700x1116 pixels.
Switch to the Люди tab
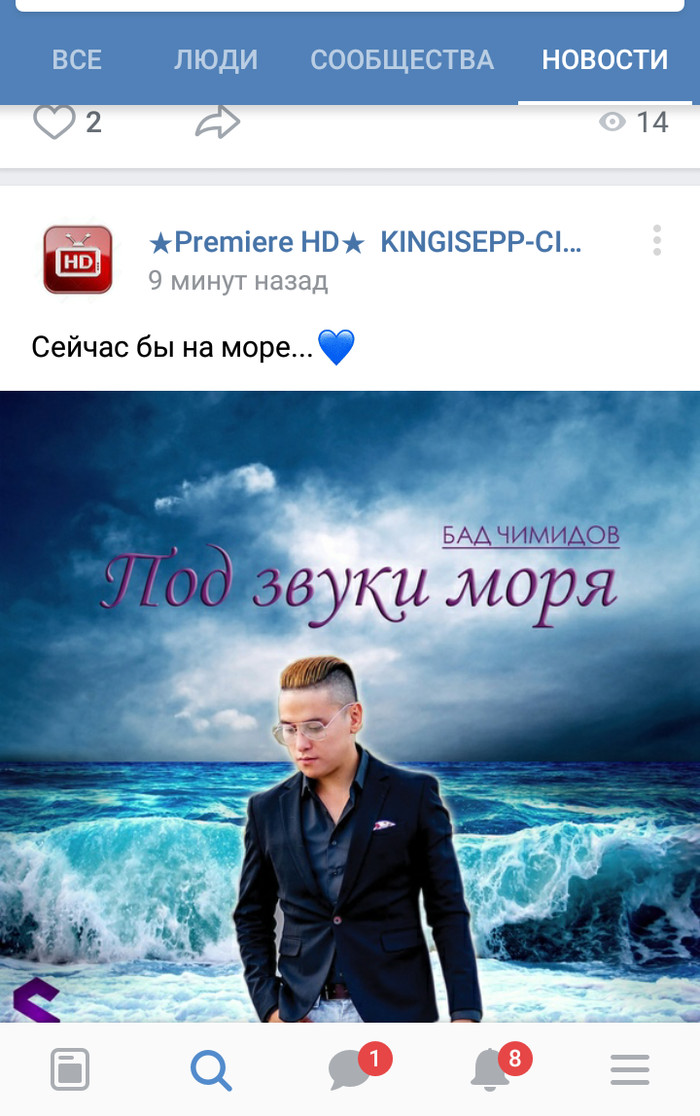pyautogui.click(x=216, y=60)
